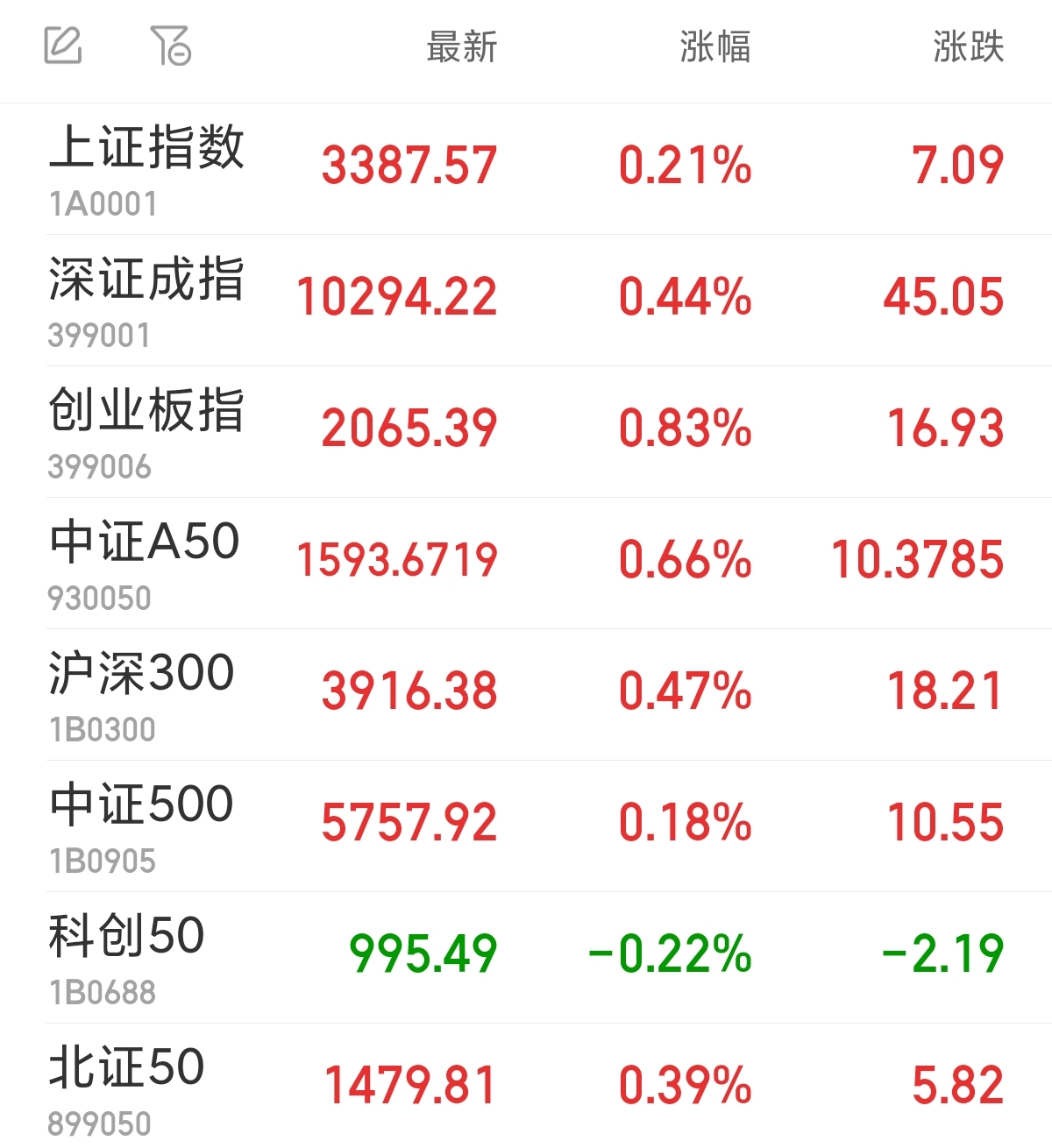The height and width of the screenshot is (1148, 1052).
Task: Open 中证500 index details
Action: pyautogui.click(x=142, y=825)
